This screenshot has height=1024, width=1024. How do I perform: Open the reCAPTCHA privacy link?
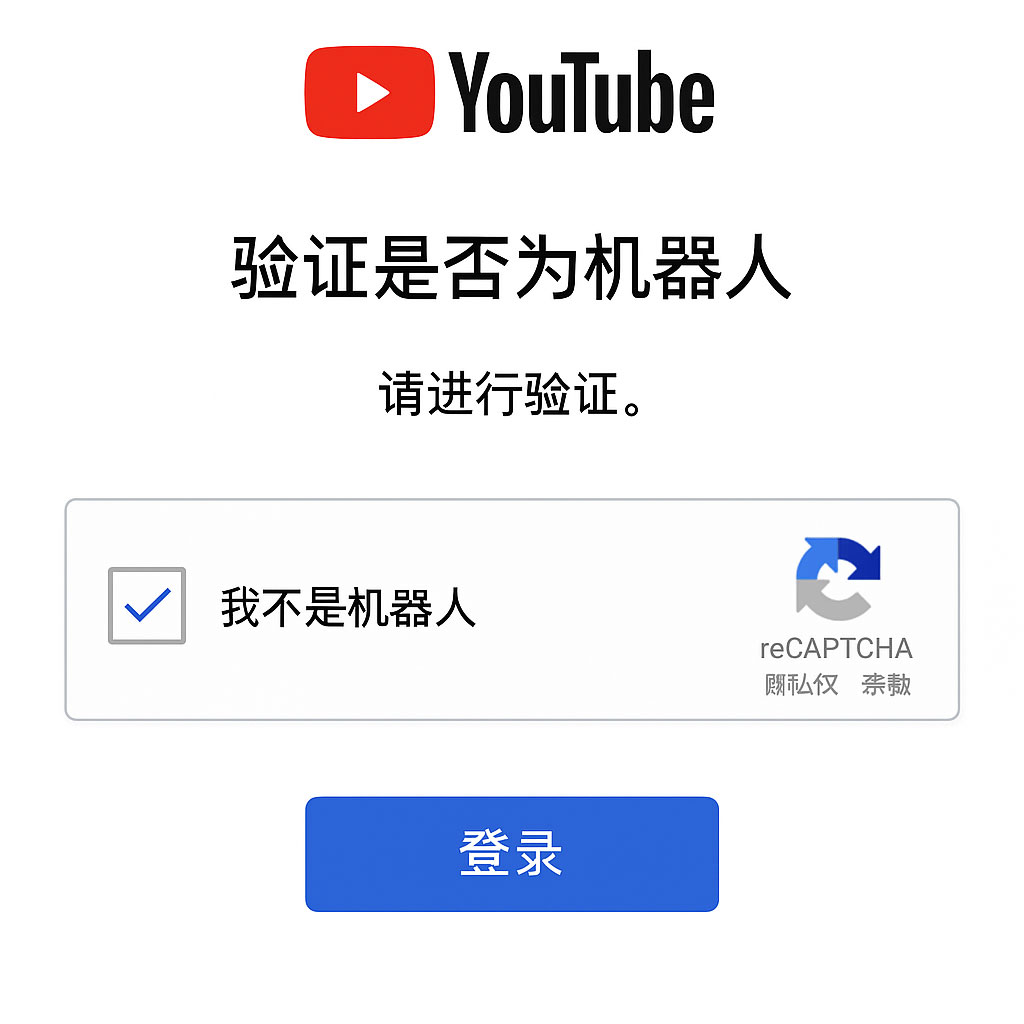(801, 685)
